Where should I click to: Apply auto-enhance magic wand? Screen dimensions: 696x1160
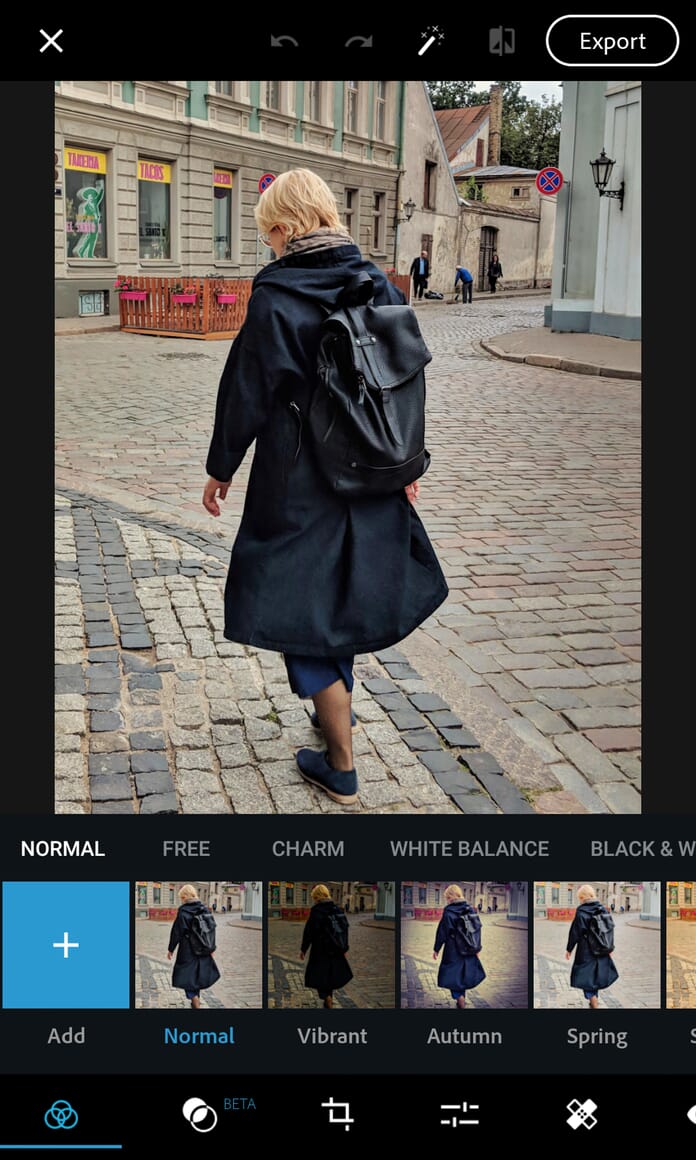pyautogui.click(x=431, y=41)
